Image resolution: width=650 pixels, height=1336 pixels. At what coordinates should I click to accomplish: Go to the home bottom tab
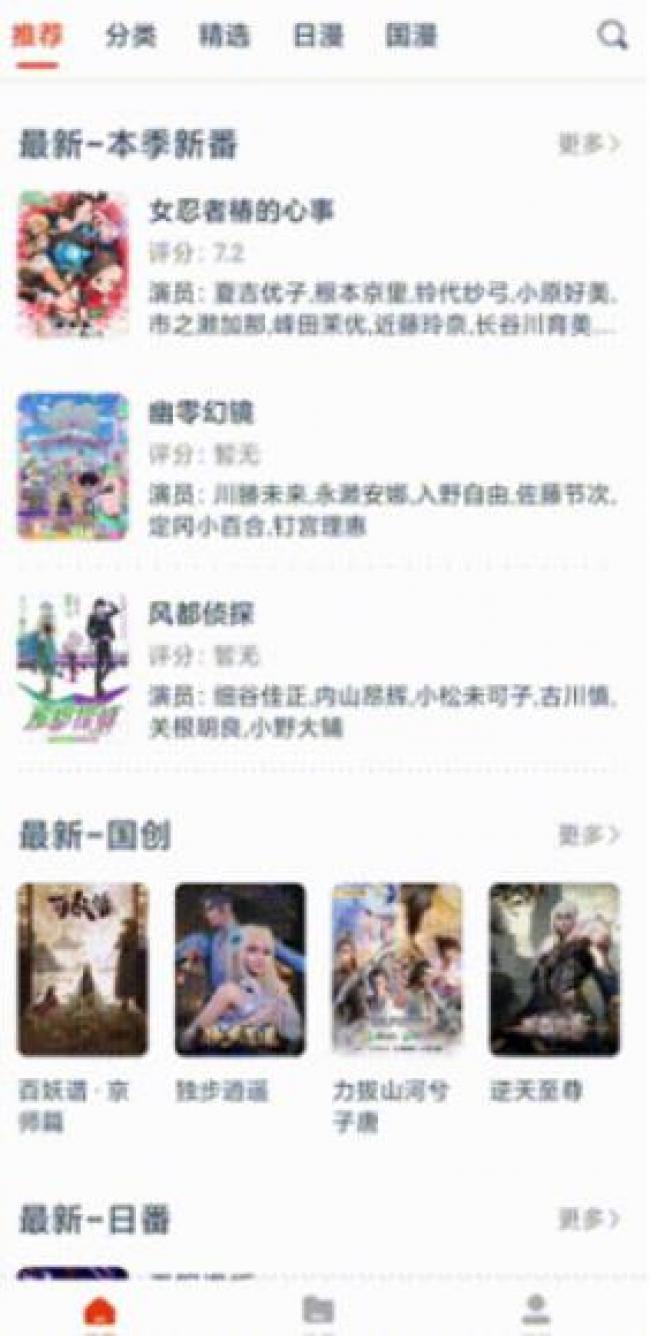coord(100,1310)
